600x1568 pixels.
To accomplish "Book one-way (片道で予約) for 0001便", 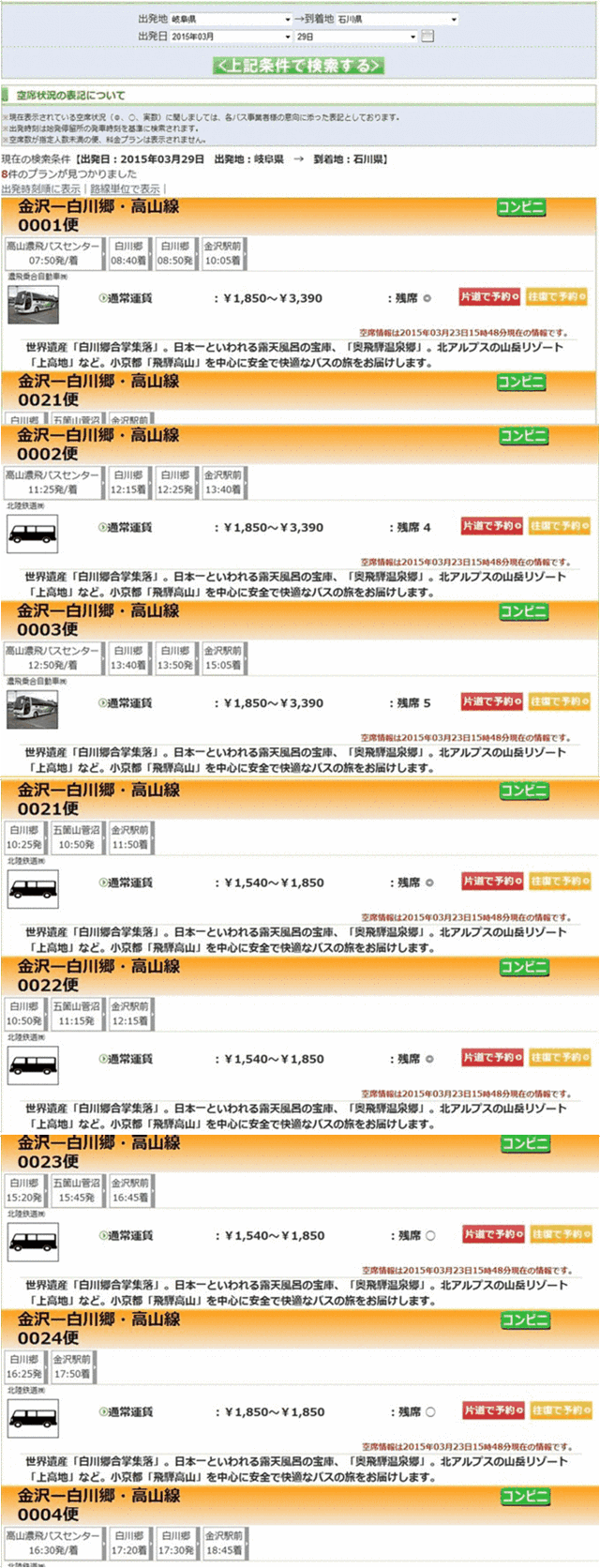I will (490, 296).
